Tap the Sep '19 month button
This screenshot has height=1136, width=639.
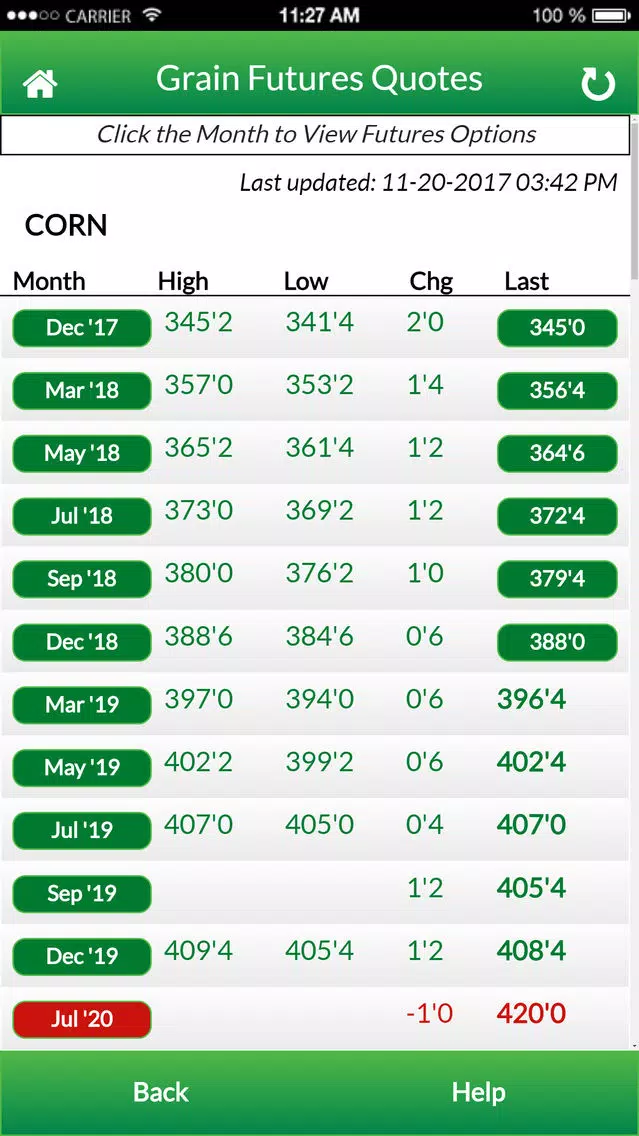click(82, 893)
